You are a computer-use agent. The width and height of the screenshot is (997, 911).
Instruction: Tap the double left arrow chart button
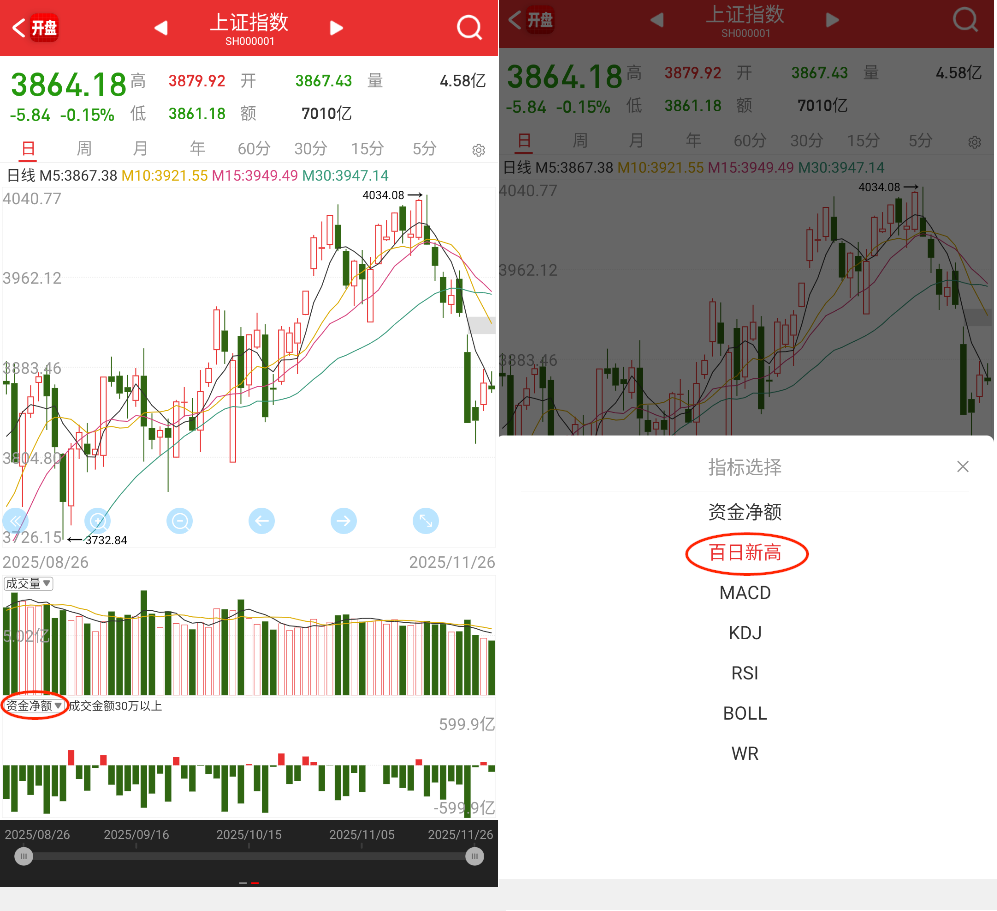click(14, 520)
